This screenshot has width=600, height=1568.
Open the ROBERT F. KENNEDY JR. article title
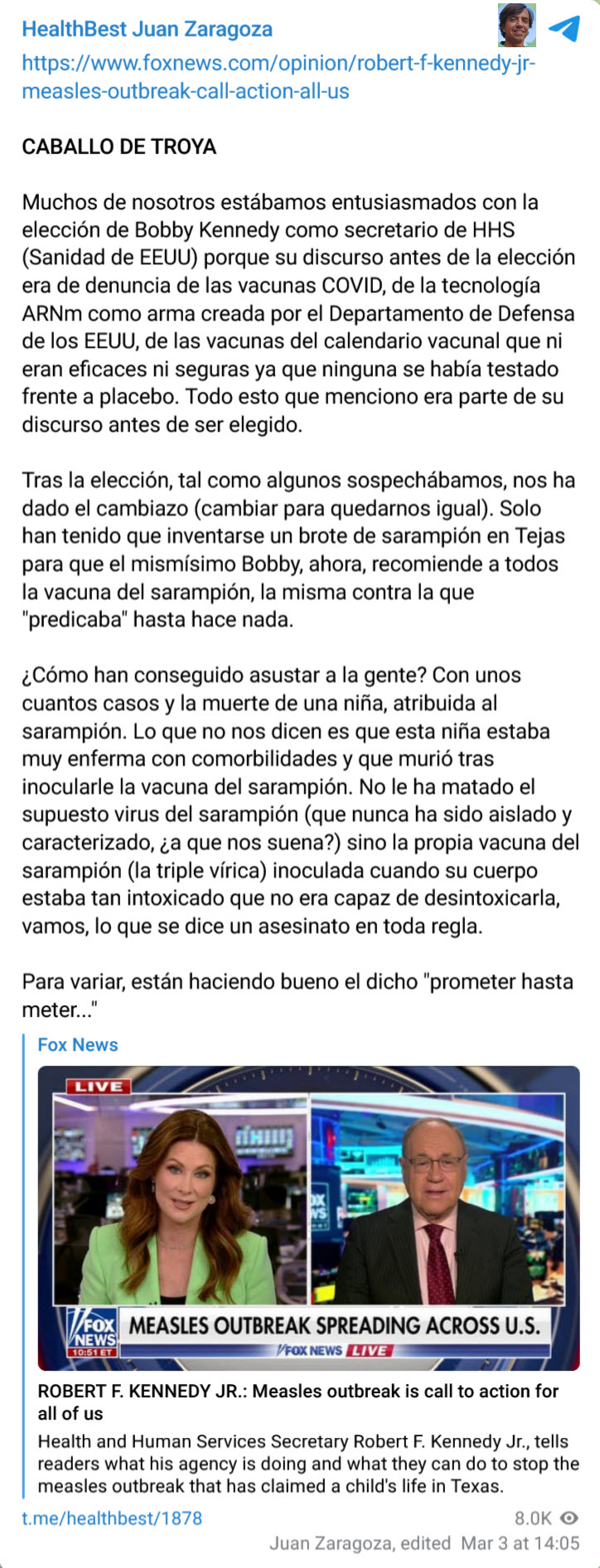click(x=298, y=1401)
